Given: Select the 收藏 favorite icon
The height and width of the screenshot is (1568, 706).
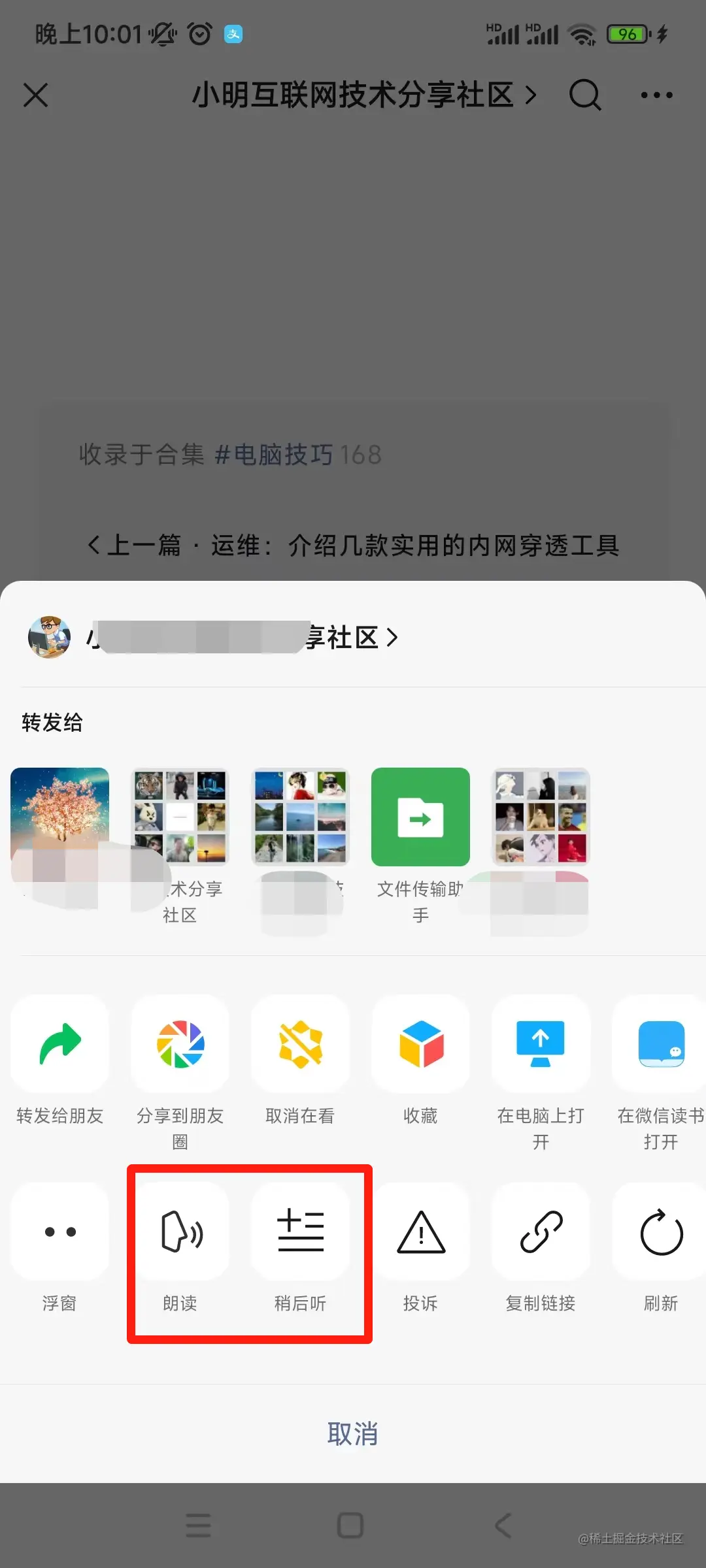Looking at the screenshot, I should point(420,1043).
